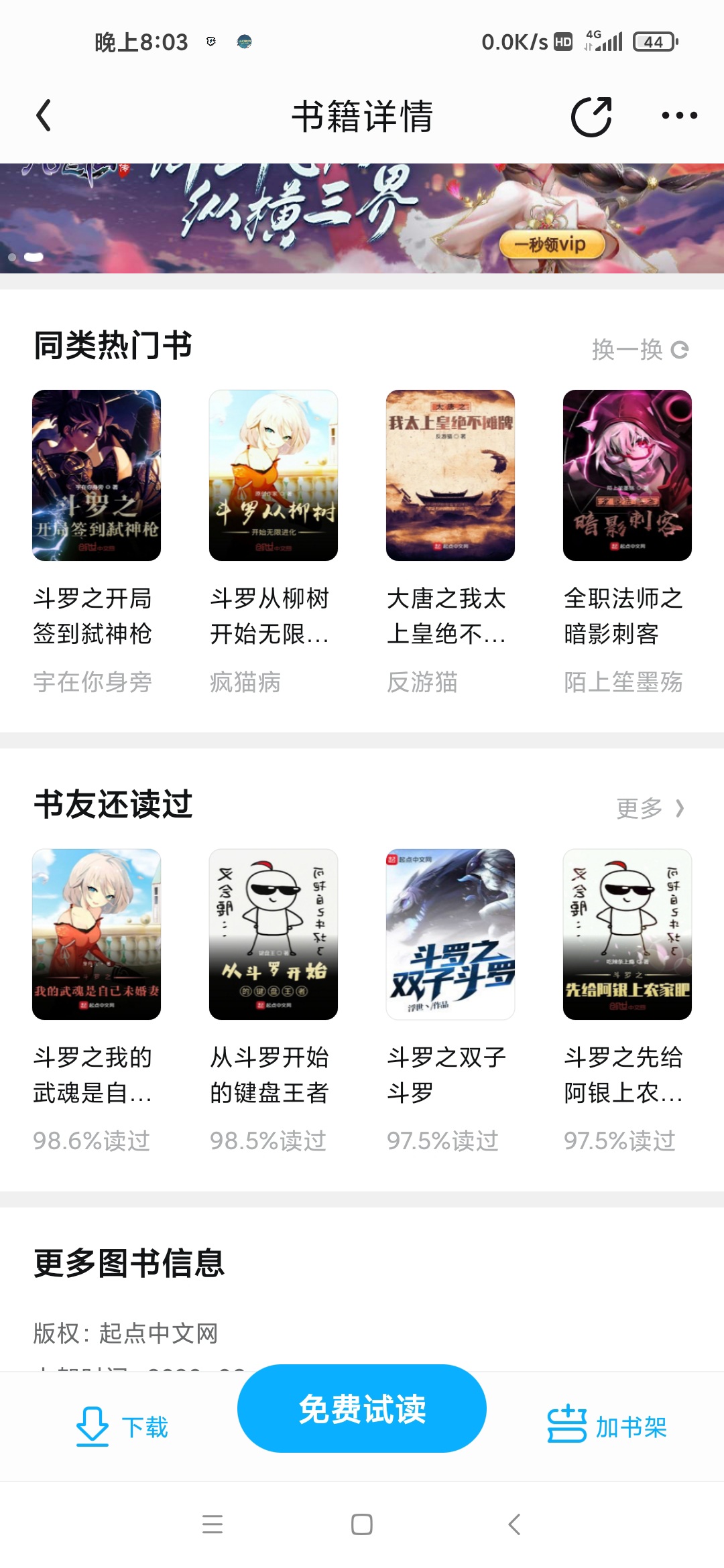Refresh recommendations with 换一换
The image size is (724, 1568).
click(640, 349)
